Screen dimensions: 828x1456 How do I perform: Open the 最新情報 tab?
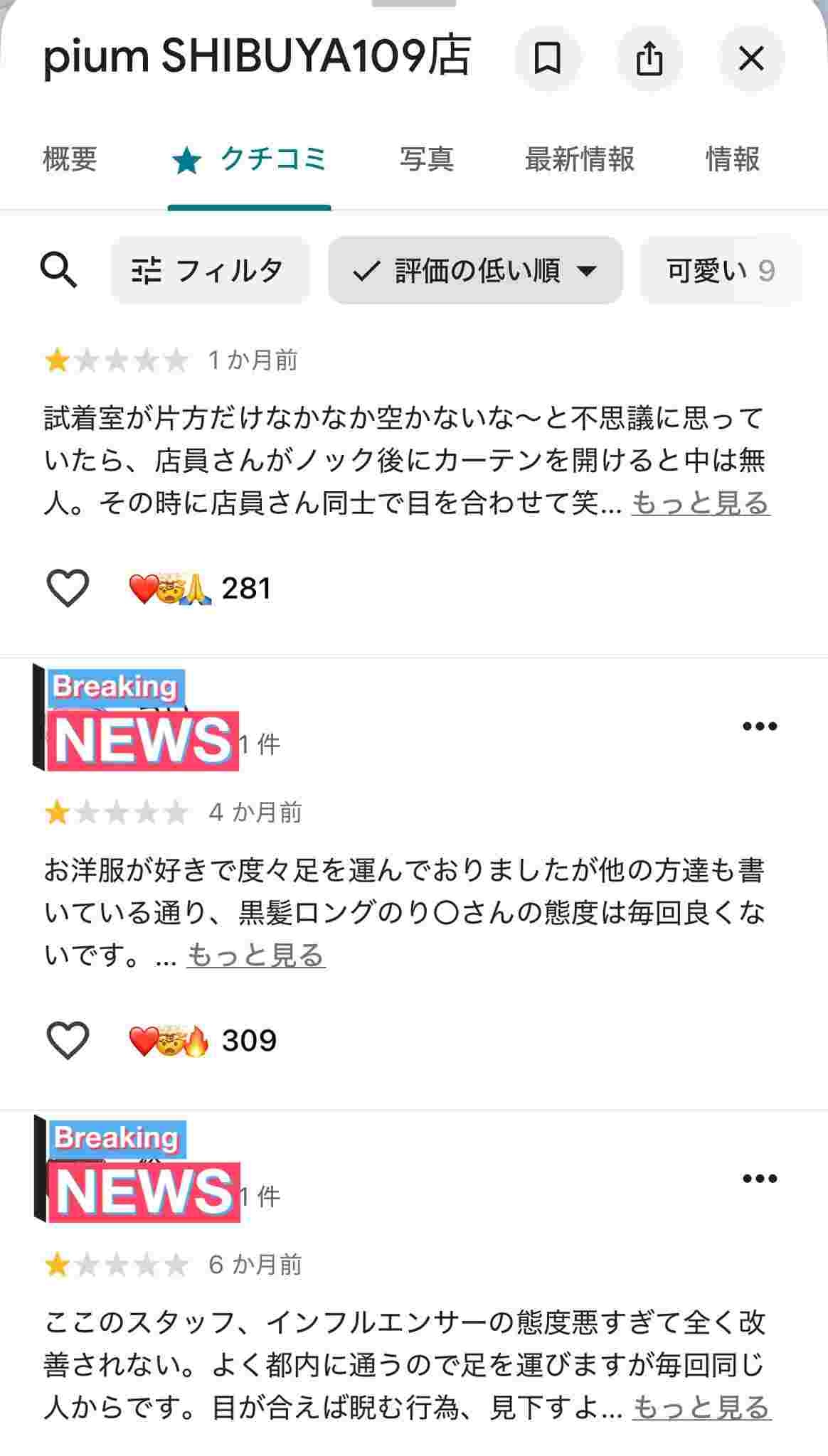click(579, 159)
